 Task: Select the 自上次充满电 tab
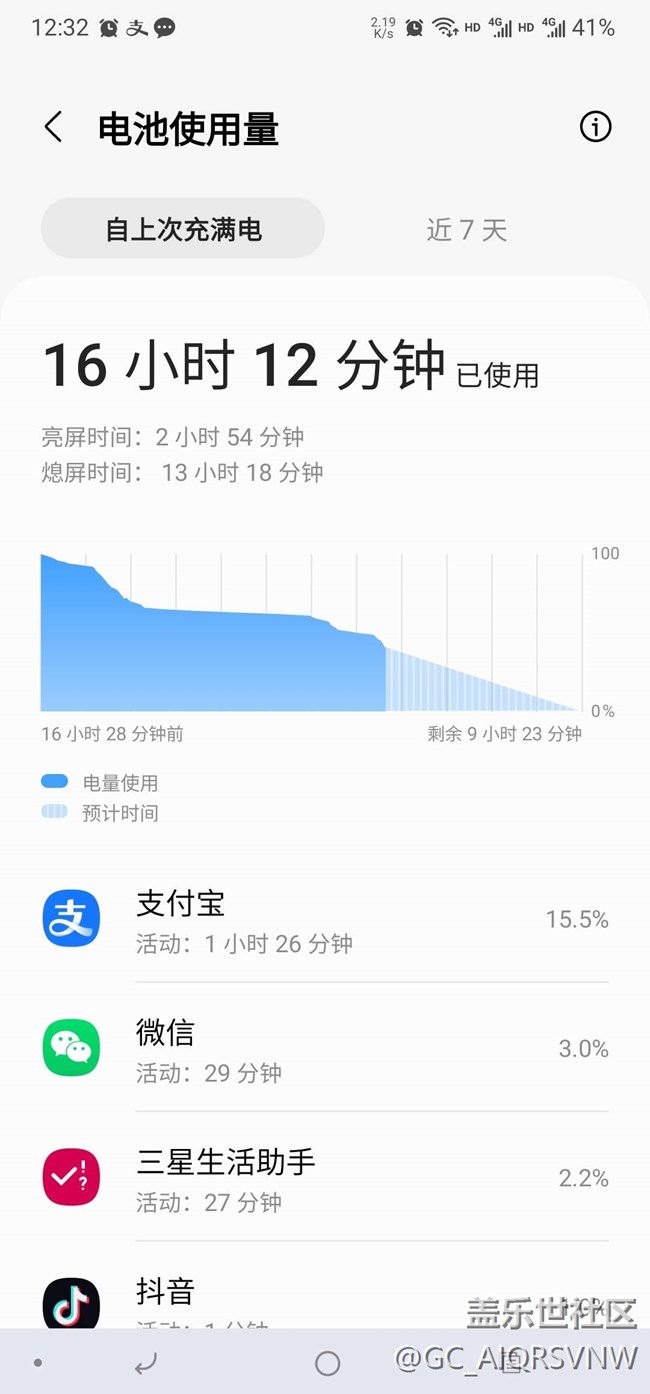(183, 229)
